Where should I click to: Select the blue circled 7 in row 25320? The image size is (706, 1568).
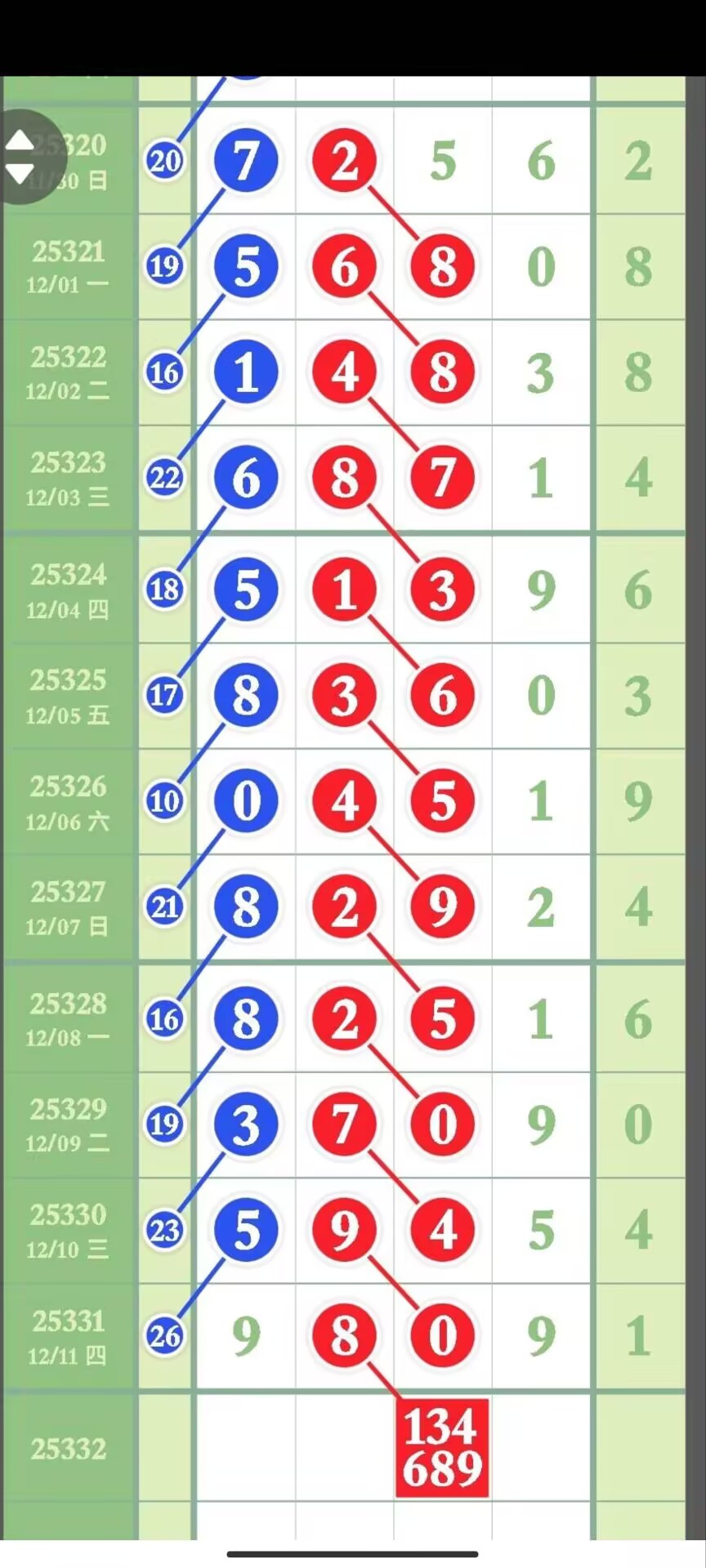pos(244,160)
